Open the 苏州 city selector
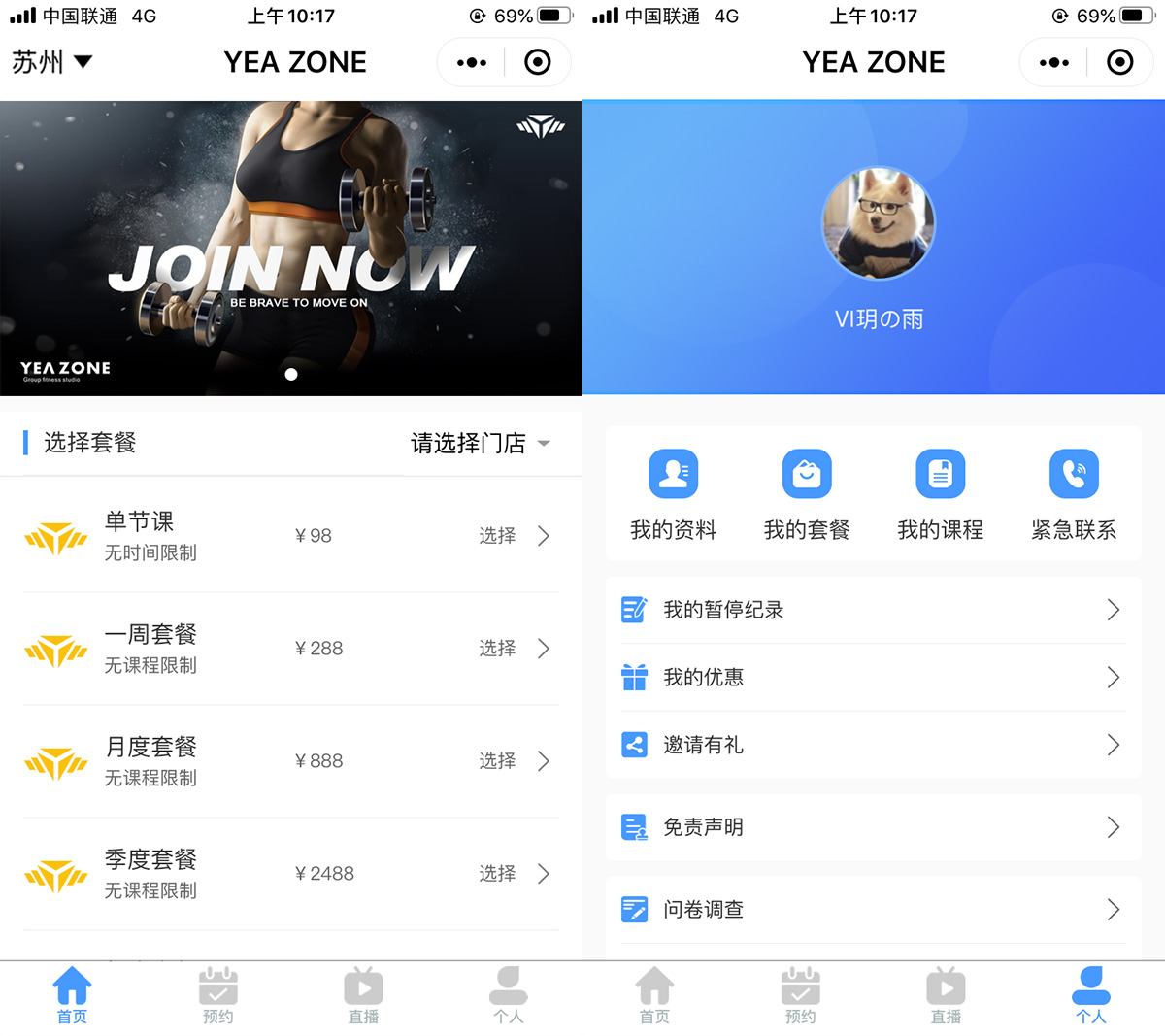This screenshot has height=1036, width=1165. coord(51,62)
